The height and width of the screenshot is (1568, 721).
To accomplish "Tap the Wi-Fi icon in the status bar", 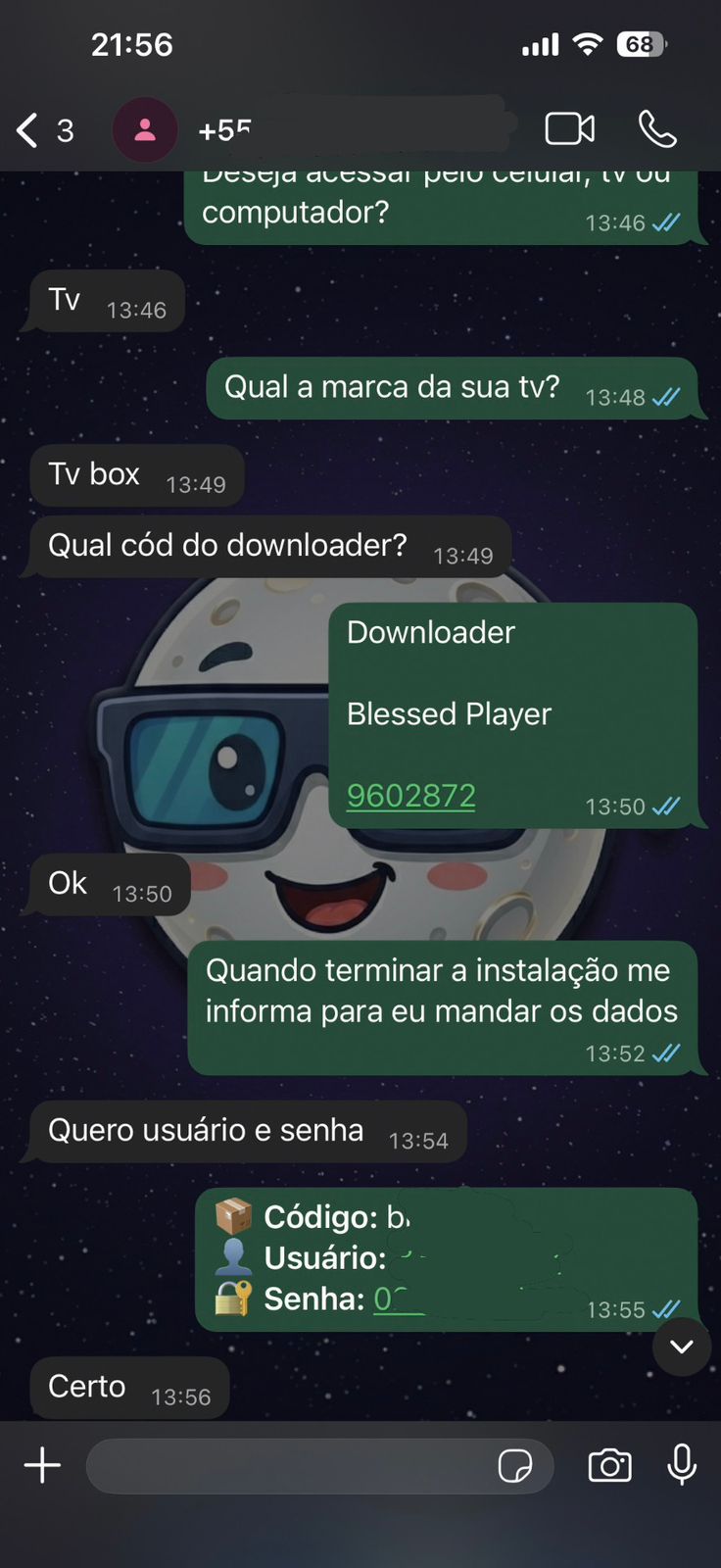I will (x=587, y=43).
